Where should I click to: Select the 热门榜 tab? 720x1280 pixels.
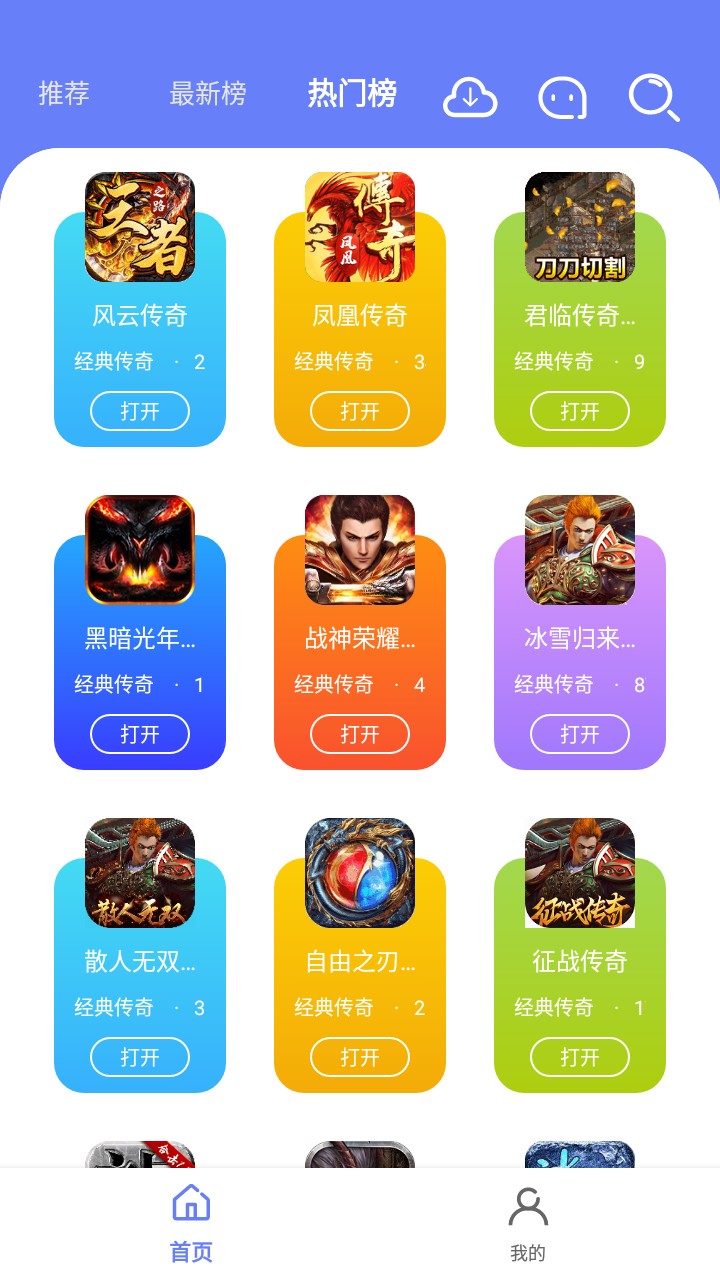coord(352,93)
